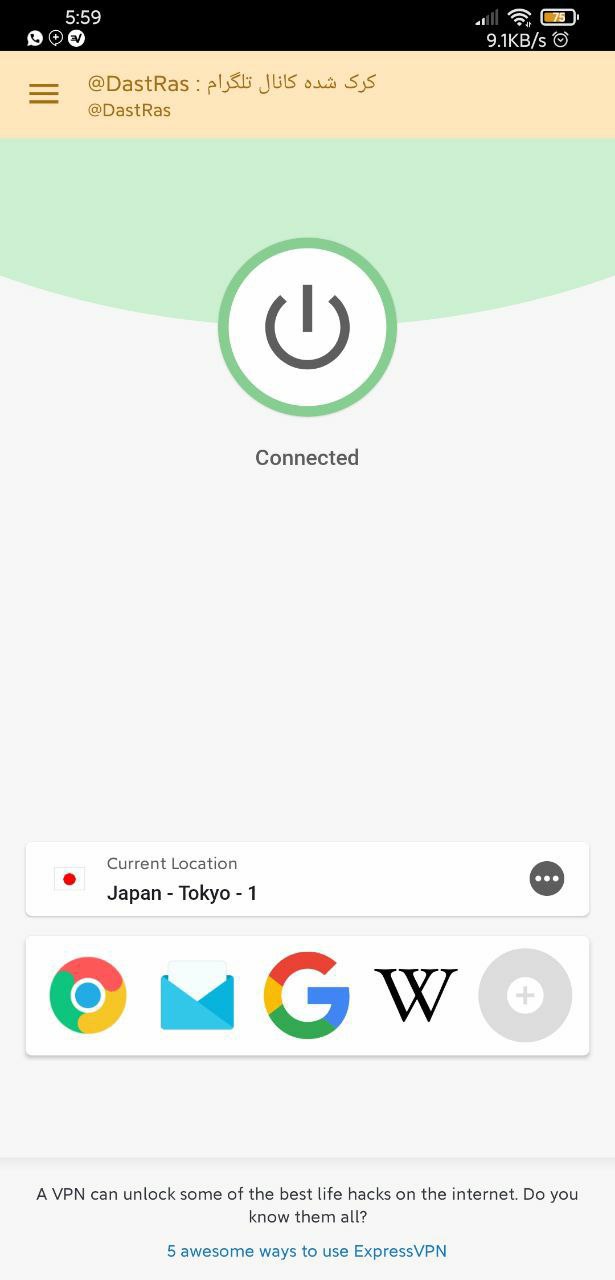Open the Current Location Japan - Tokyo - 1 row
This screenshot has width=615, height=1280.
[x=280, y=879]
